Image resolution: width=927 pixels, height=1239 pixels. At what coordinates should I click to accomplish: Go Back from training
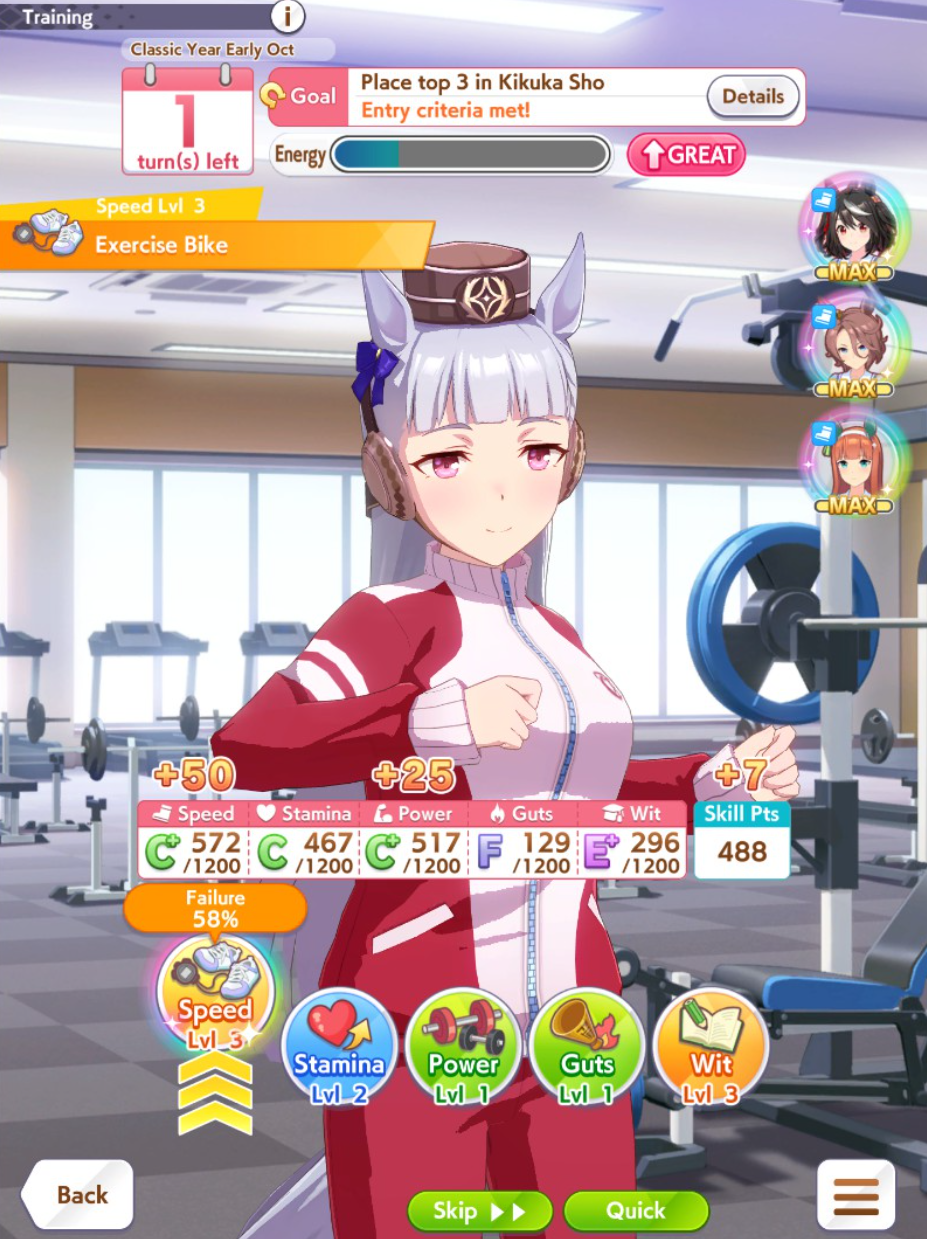[79, 1194]
